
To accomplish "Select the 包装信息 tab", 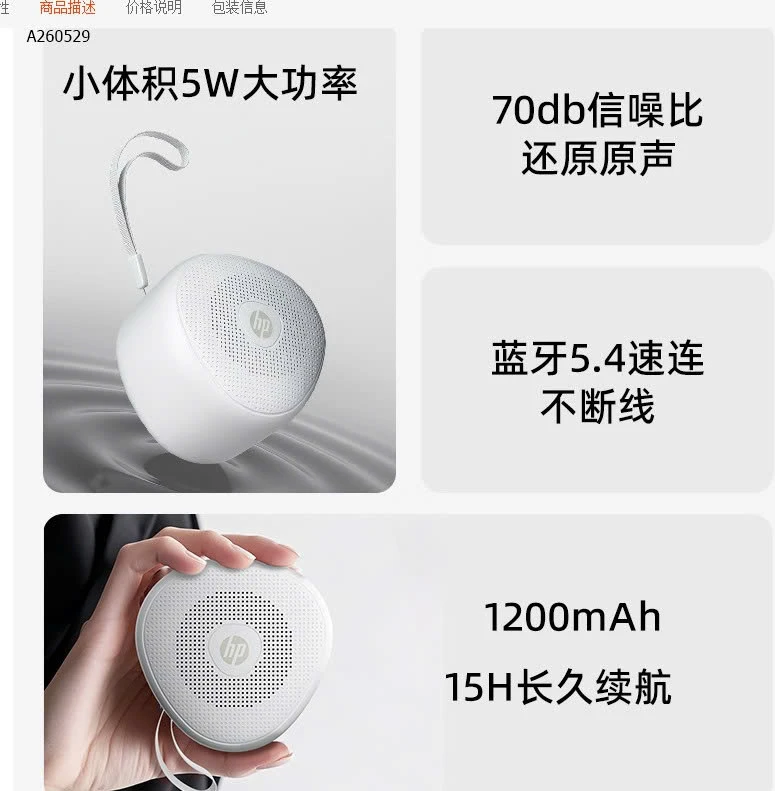I will pyautogui.click(x=237, y=8).
